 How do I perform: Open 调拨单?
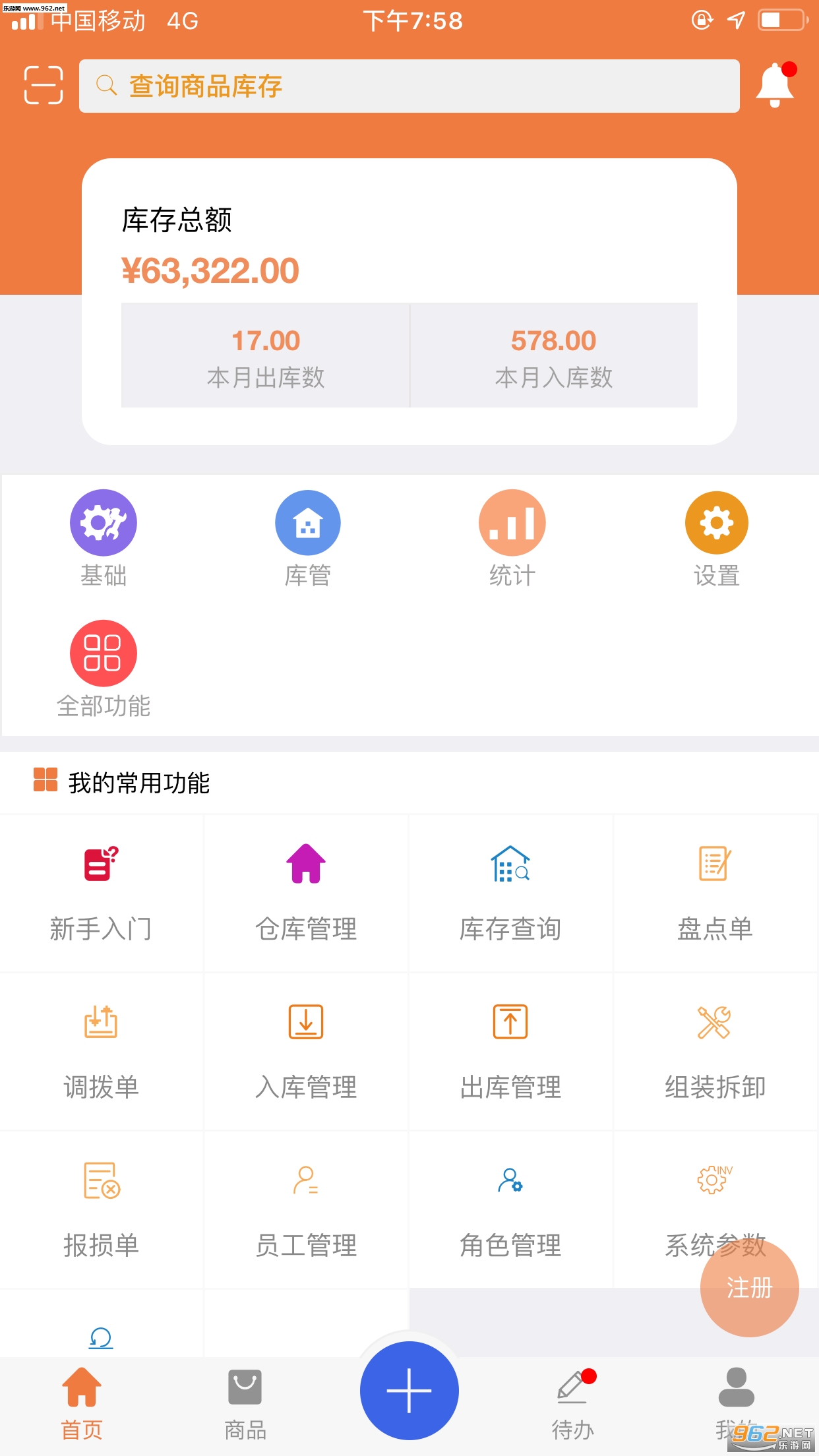click(x=102, y=1051)
